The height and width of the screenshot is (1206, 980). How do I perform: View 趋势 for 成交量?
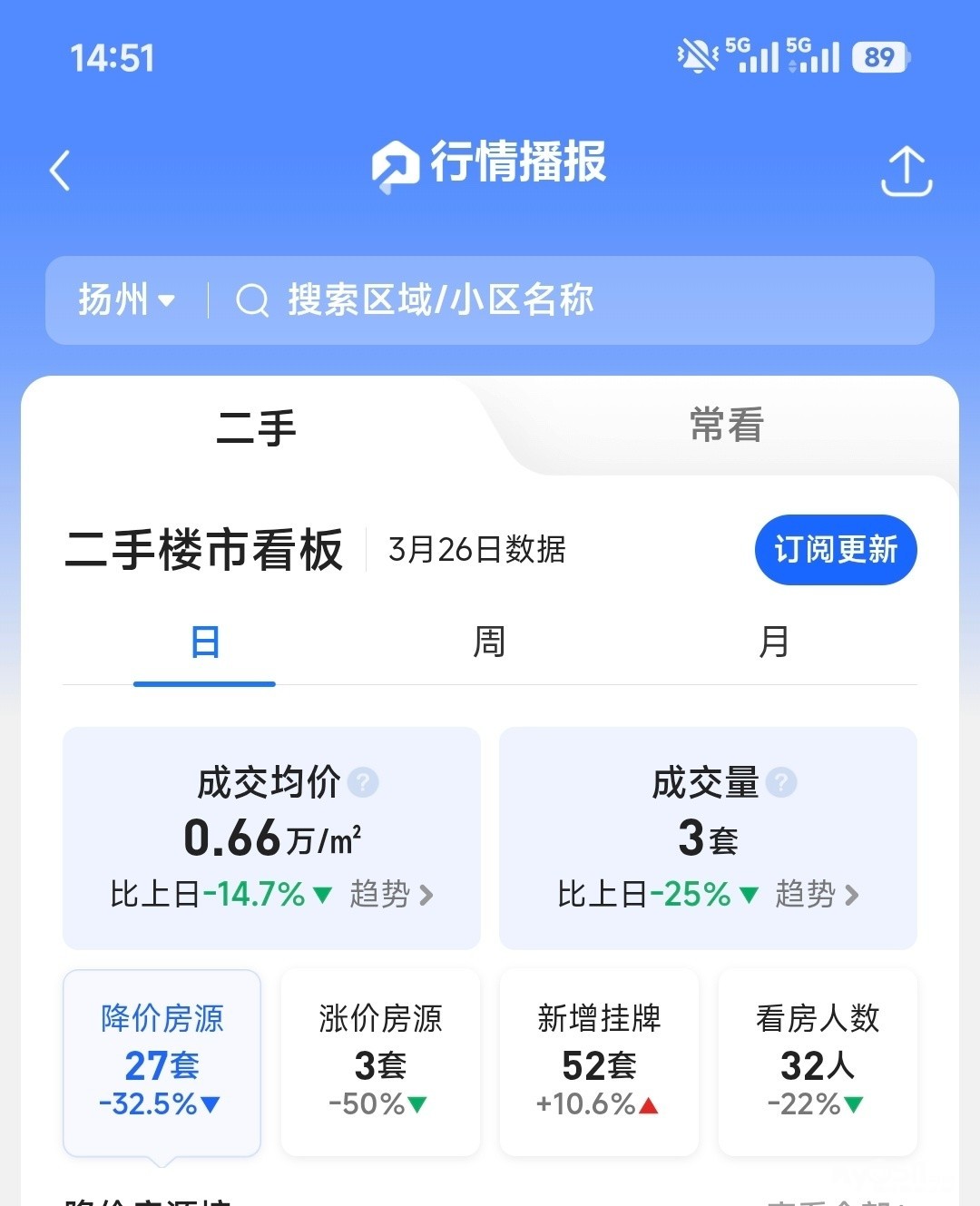pyautogui.click(x=817, y=895)
